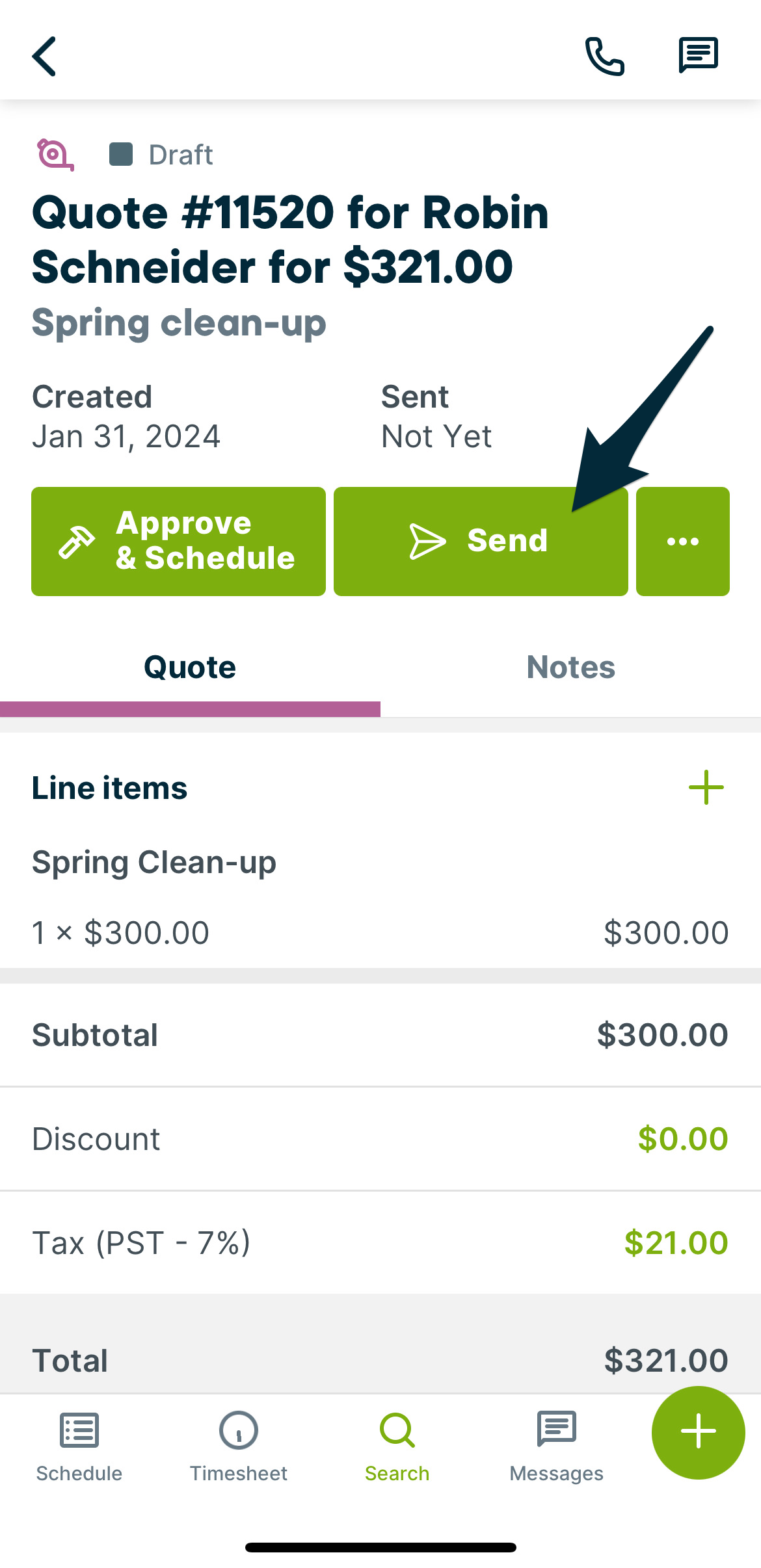
Task: Send quote #11520 to Robin Schneider
Action: 481,540
